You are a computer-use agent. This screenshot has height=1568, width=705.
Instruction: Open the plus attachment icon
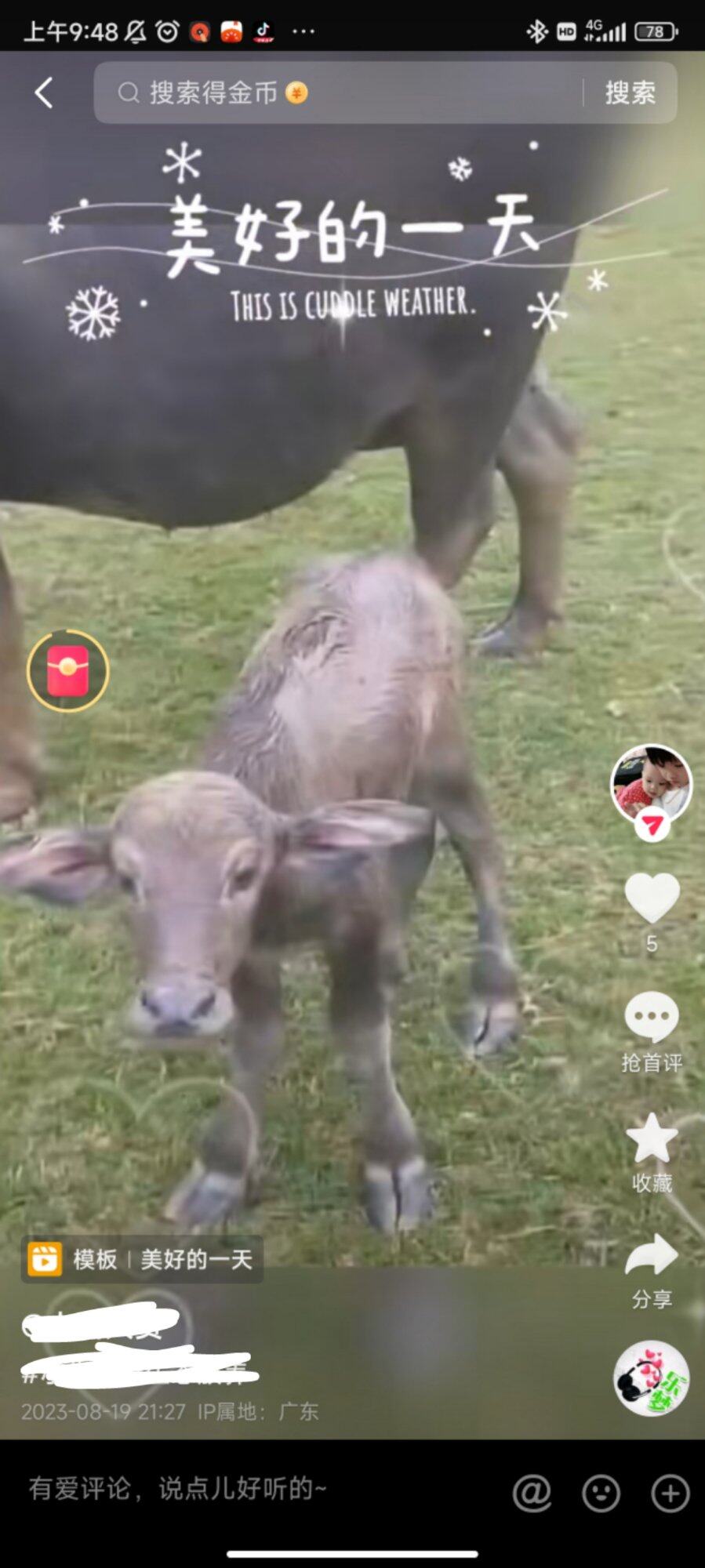click(670, 1493)
